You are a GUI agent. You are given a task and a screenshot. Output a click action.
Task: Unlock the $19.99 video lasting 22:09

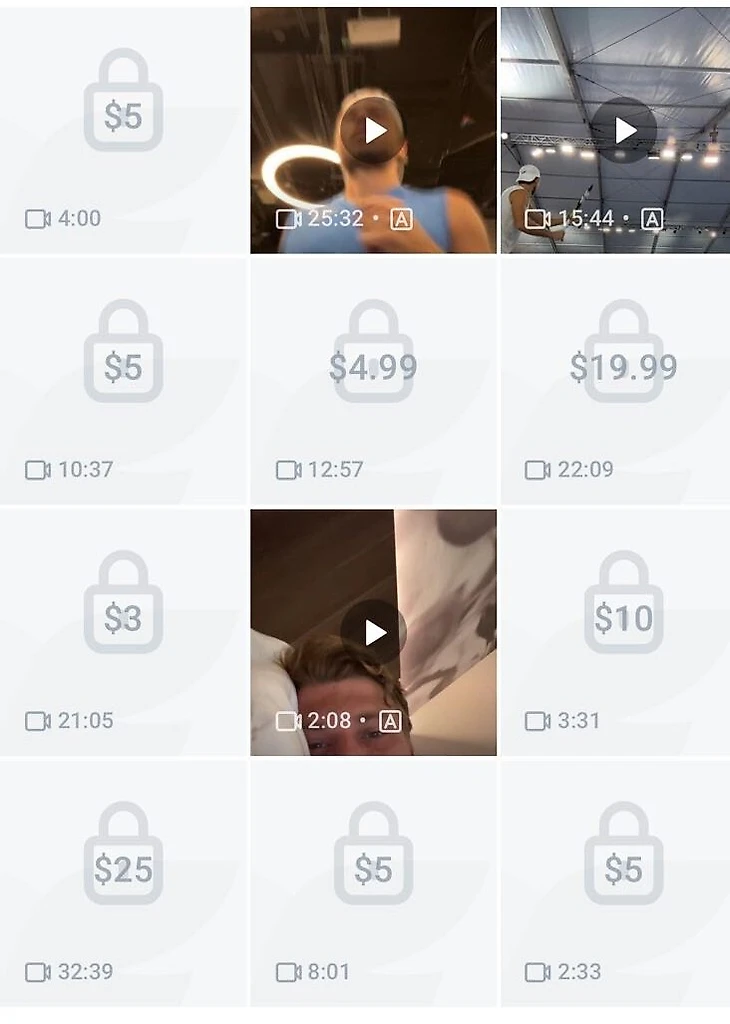(623, 368)
